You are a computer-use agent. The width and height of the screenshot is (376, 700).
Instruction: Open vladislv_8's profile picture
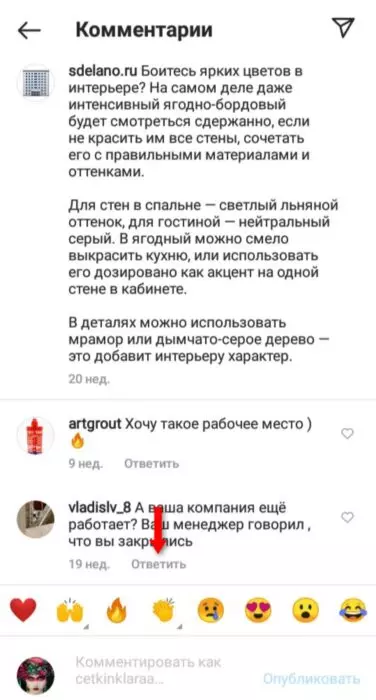pyautogui.click(x=35, y=519)
